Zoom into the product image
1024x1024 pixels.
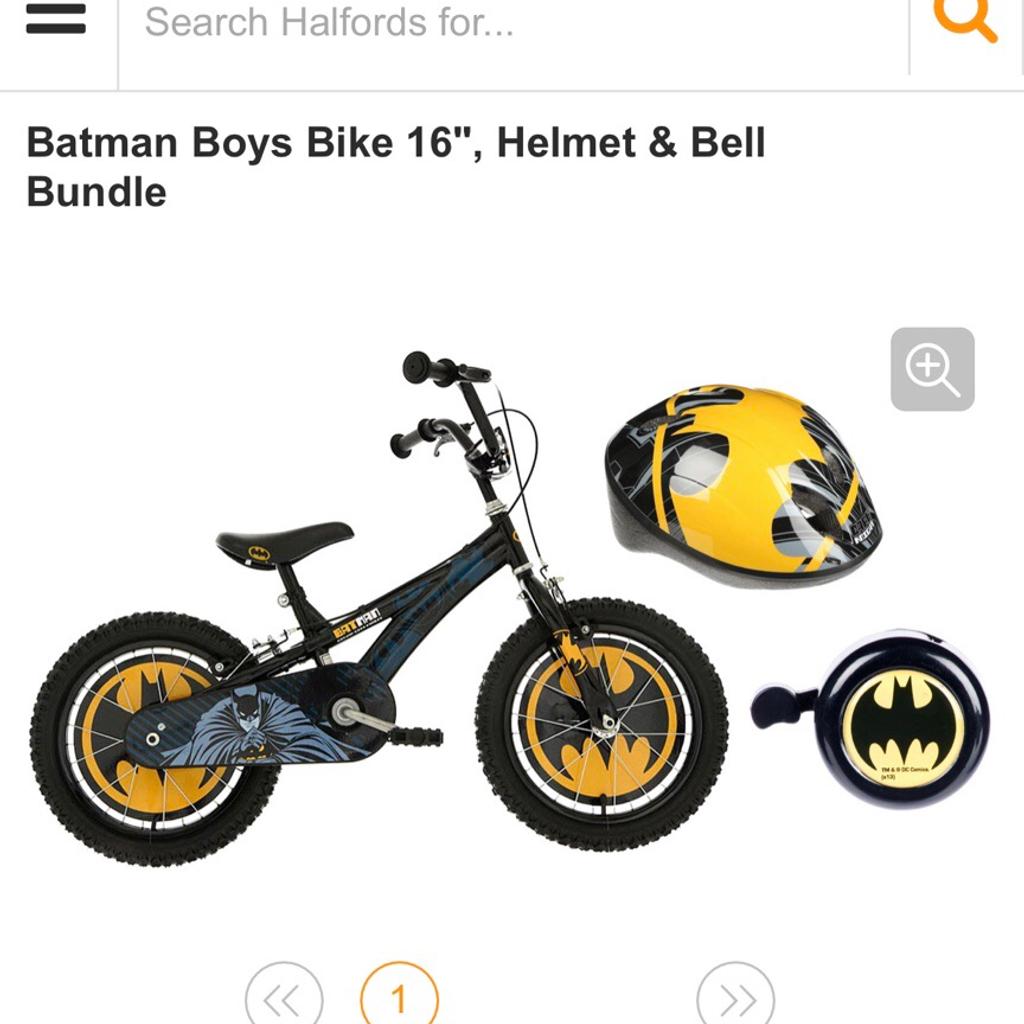[x=932, y=369]
